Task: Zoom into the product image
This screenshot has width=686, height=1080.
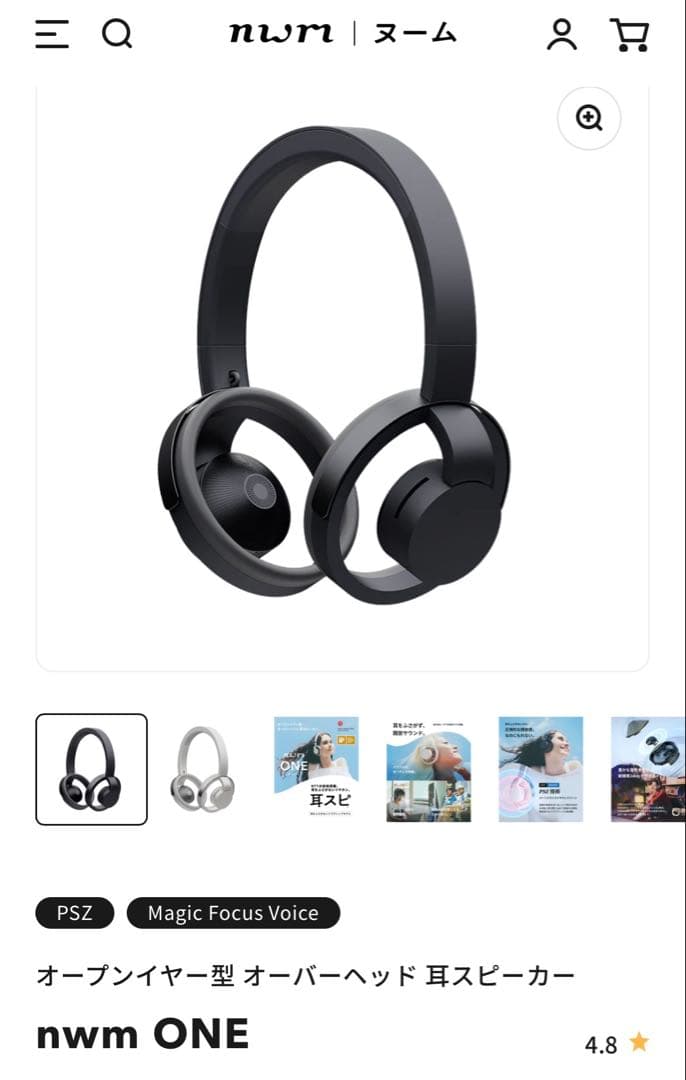Action: (x=589, y=118)
